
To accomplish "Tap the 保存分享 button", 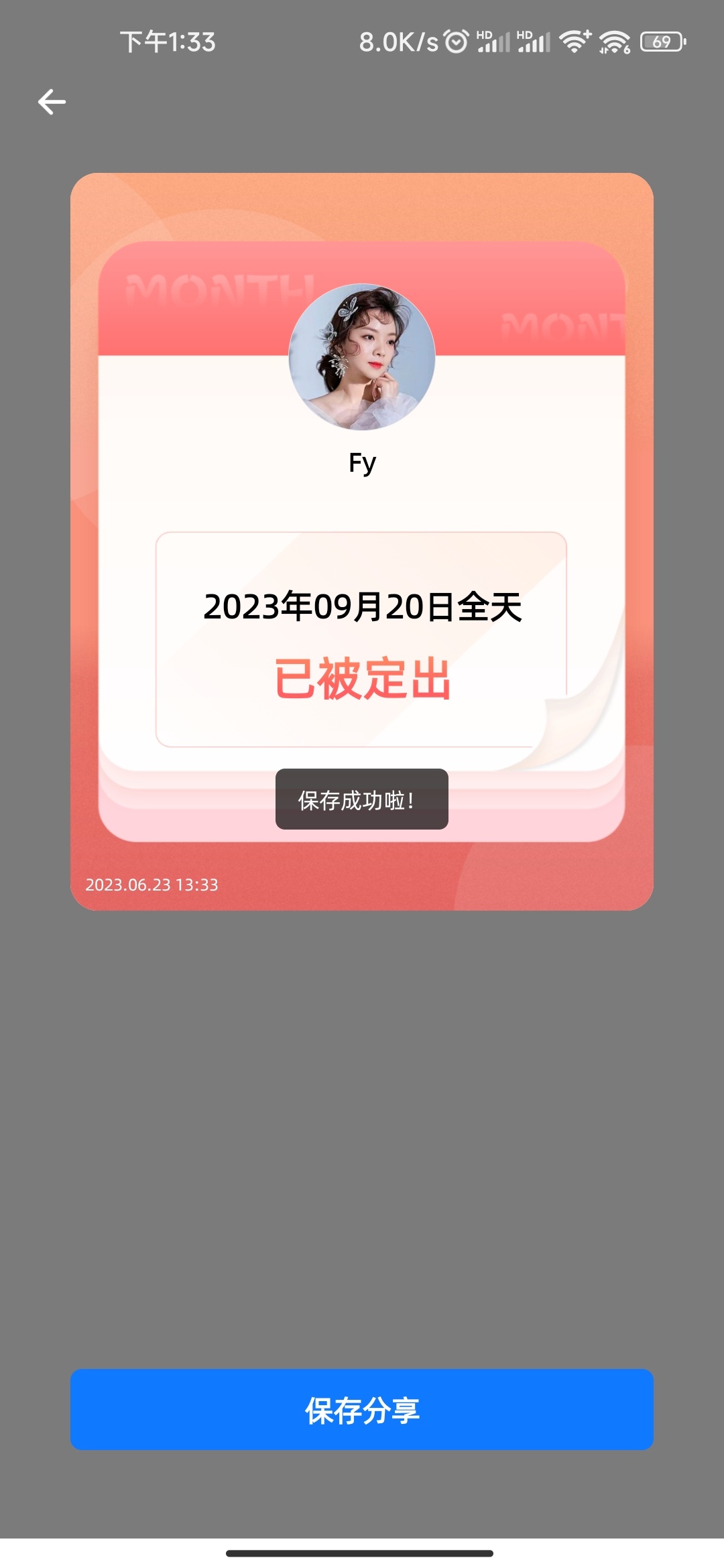I will 362,1409.
